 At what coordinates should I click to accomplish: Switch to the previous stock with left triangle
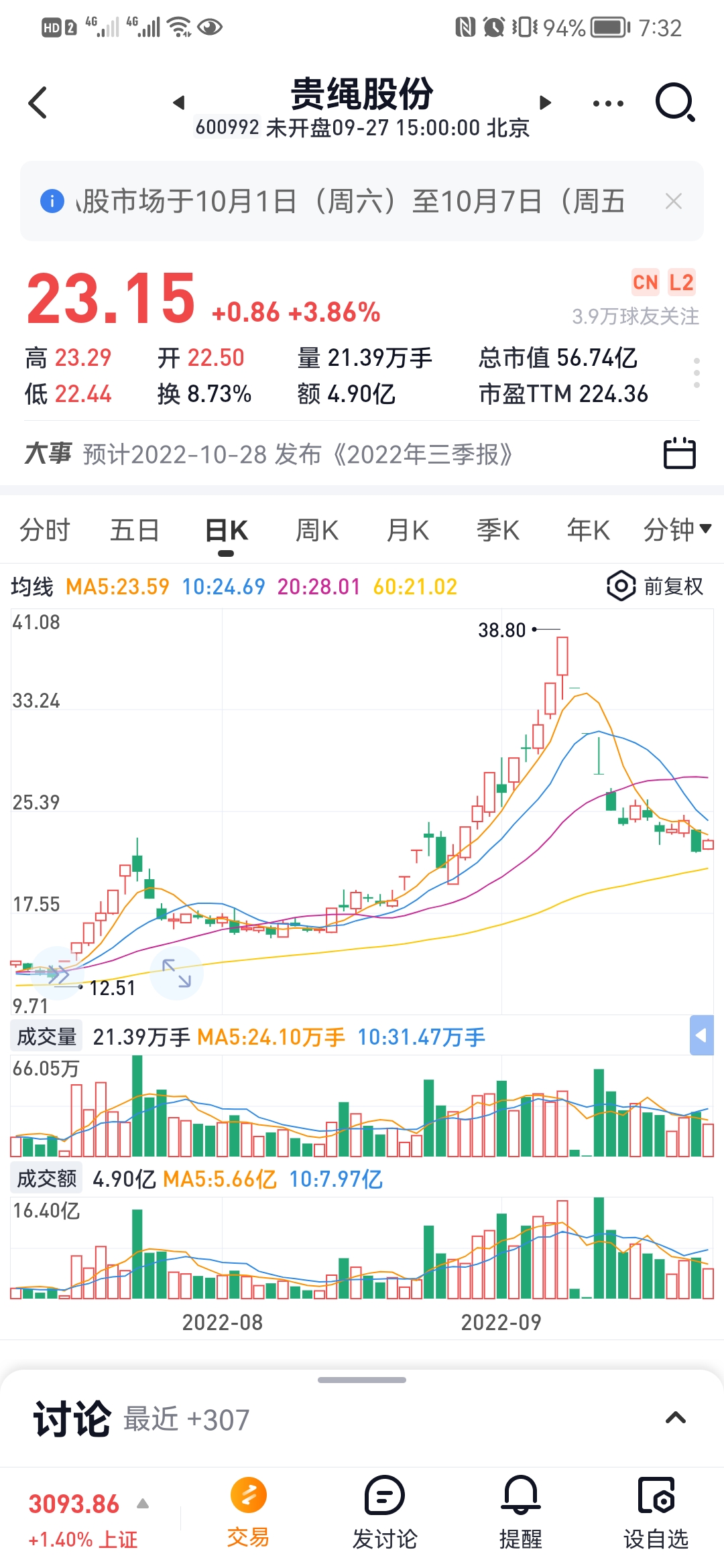click(178, 103)
